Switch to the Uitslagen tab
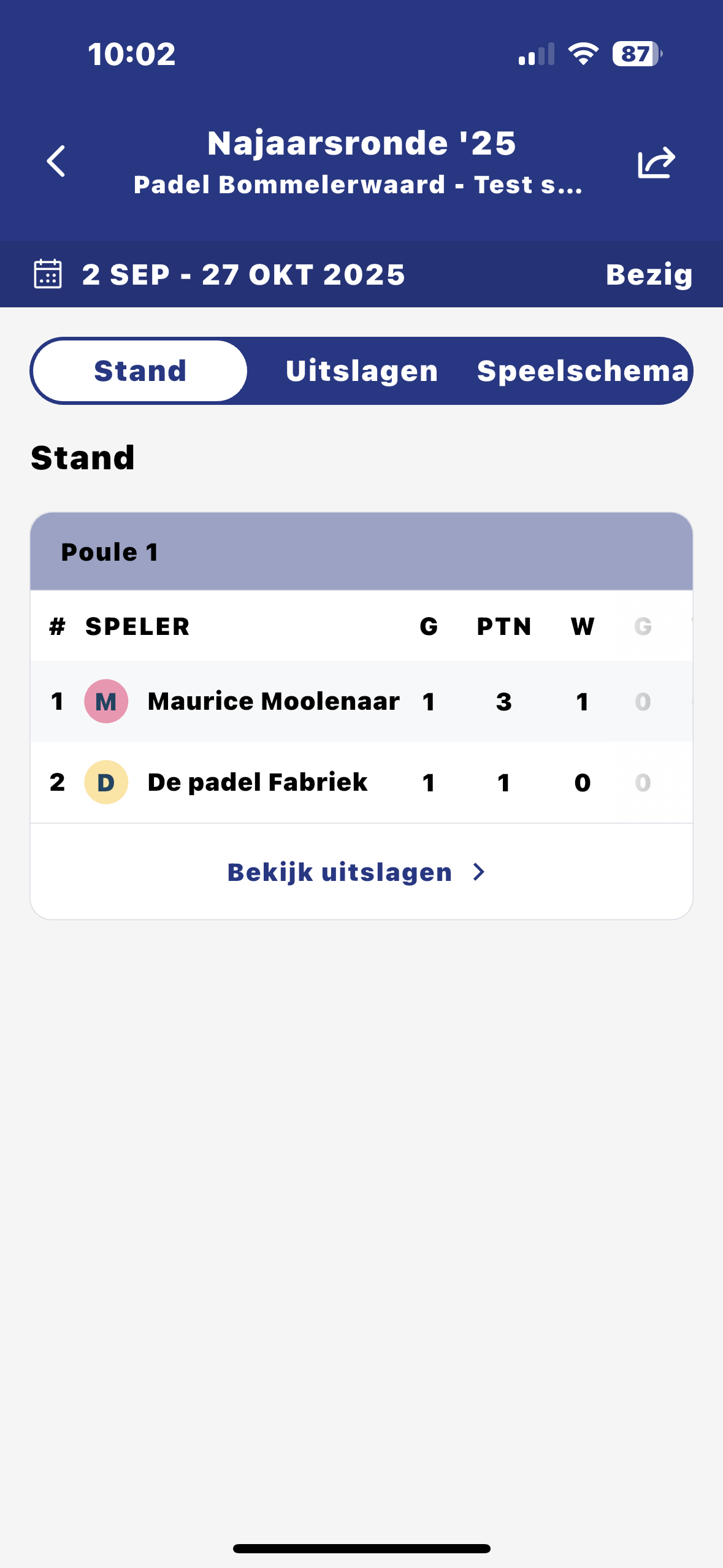 362,371
